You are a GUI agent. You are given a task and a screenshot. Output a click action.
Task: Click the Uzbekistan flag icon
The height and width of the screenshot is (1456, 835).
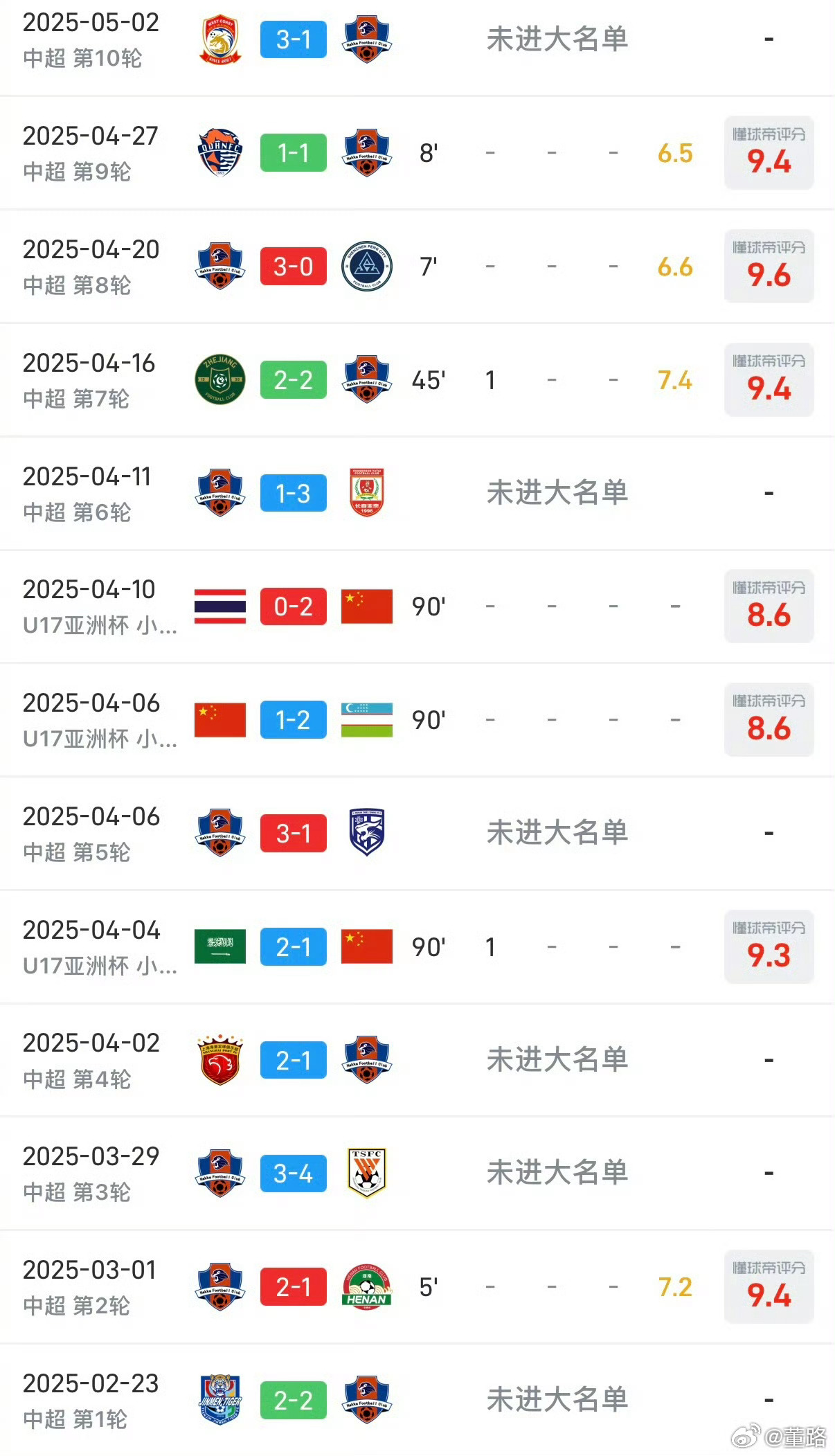(366, 720)
